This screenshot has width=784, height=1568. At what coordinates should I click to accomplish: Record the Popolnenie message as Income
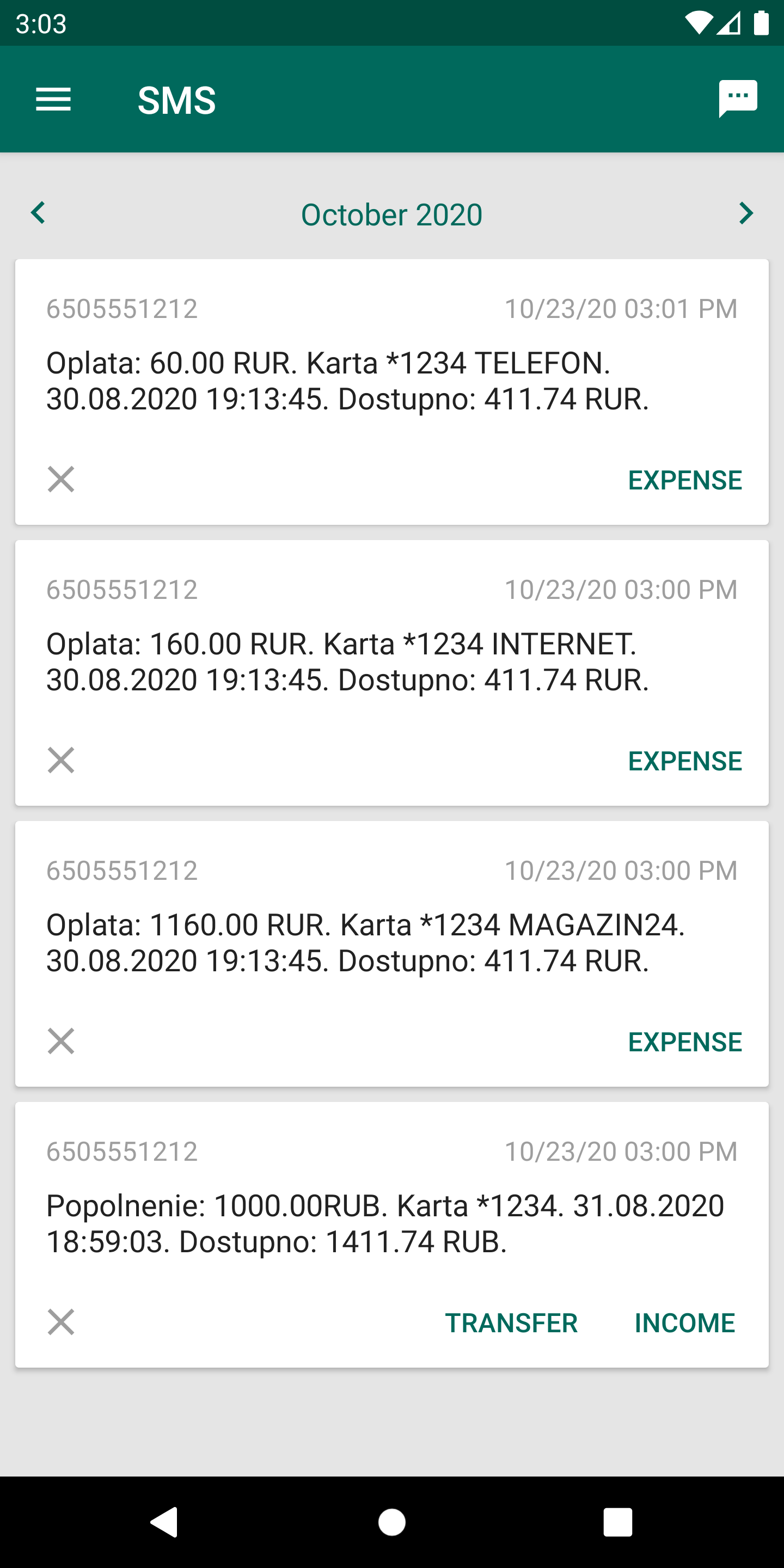coord(685,1324)
